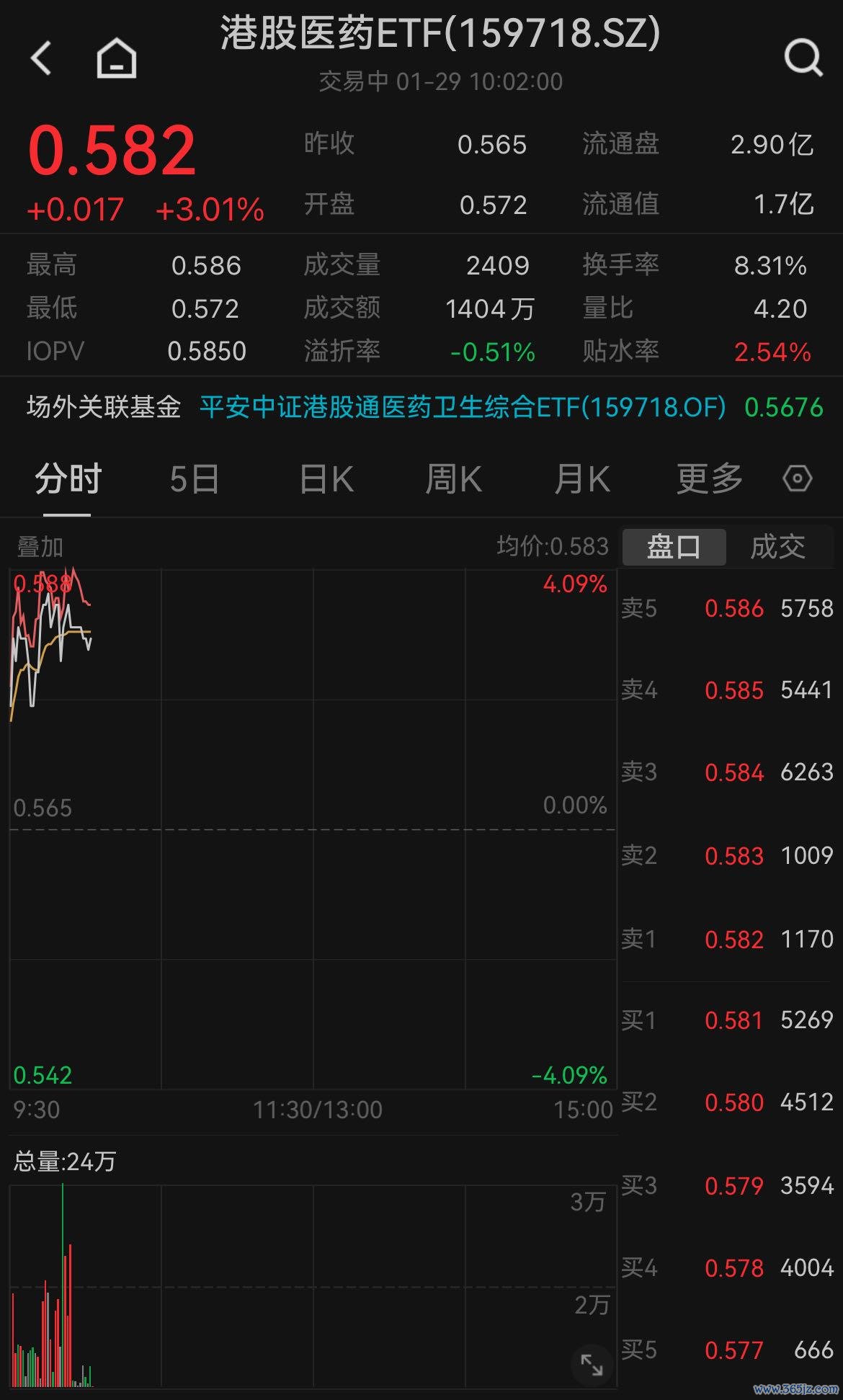The image size is (843, 1400).
Task: Open chart settings hexagon icon
Action: [x=797, y=479]
